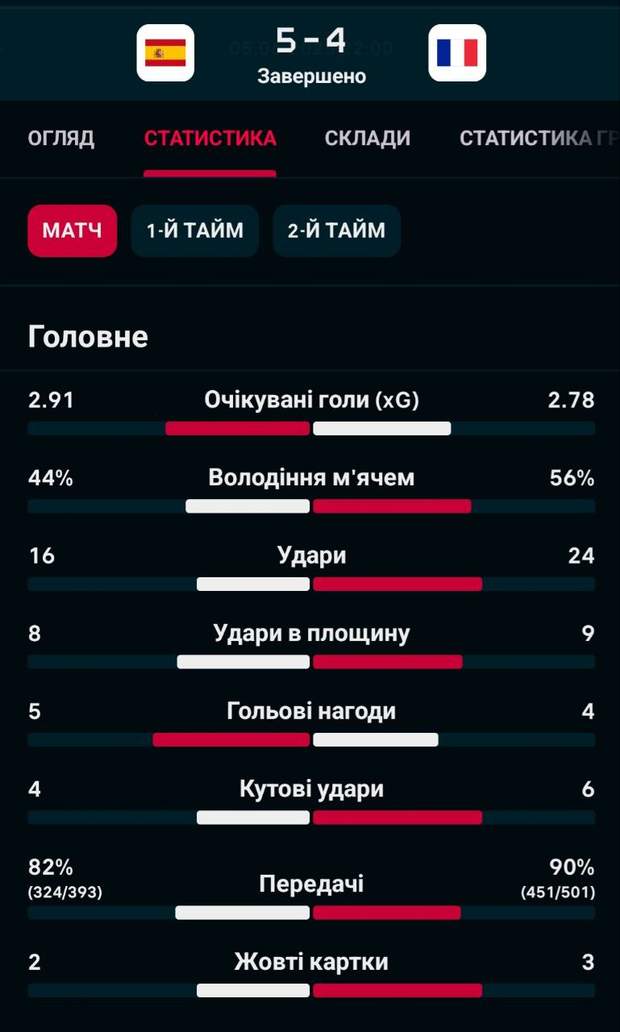Filter stats by 1-Й ТАЙМ
Image resolution: width=620 pixels, height=1032 pixels.
tap(195, 231)
